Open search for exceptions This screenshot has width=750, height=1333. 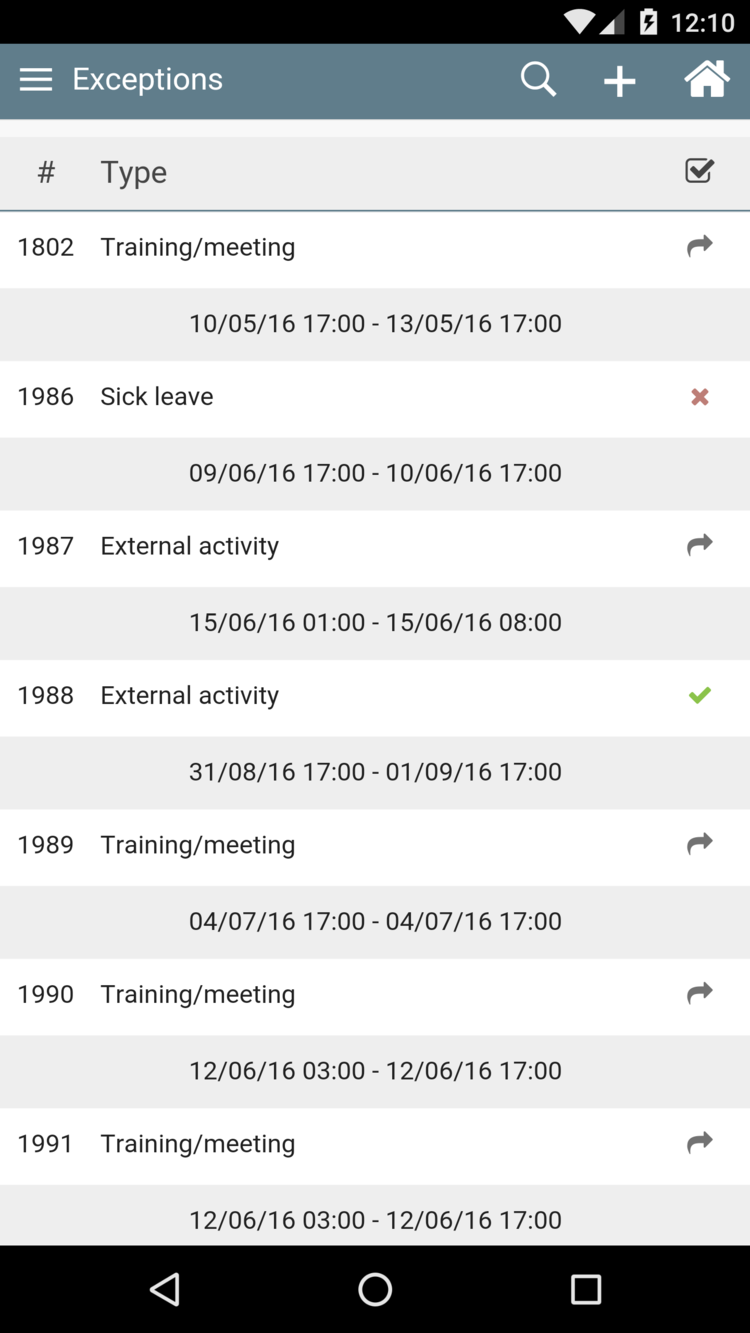tap(538, 80)
